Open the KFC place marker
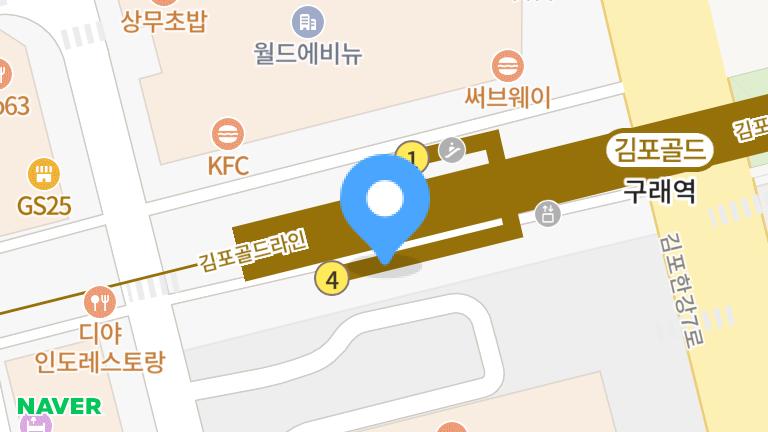 click(x=228, y=133)
